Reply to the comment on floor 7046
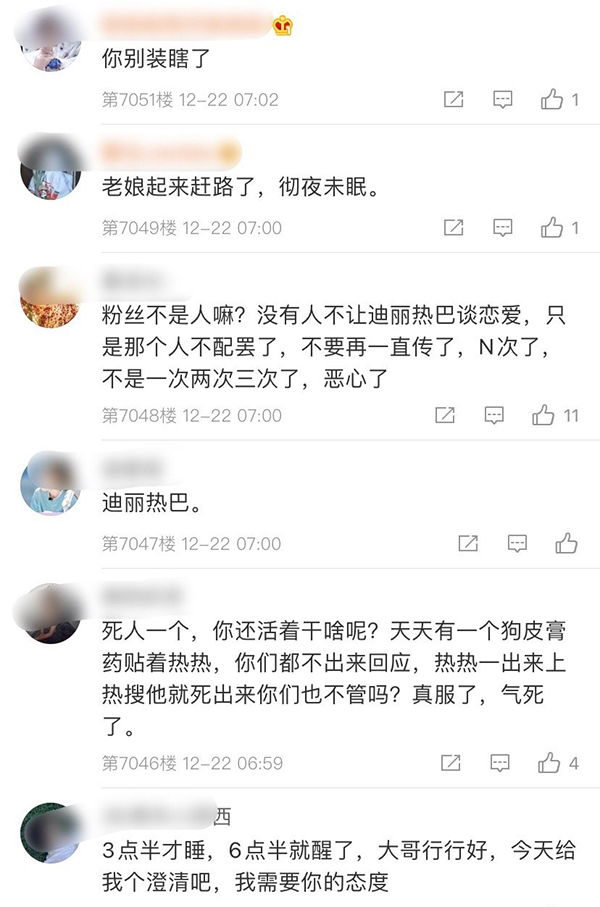The width and height of the screenshot is (600, 907). [x=500, y=763]
